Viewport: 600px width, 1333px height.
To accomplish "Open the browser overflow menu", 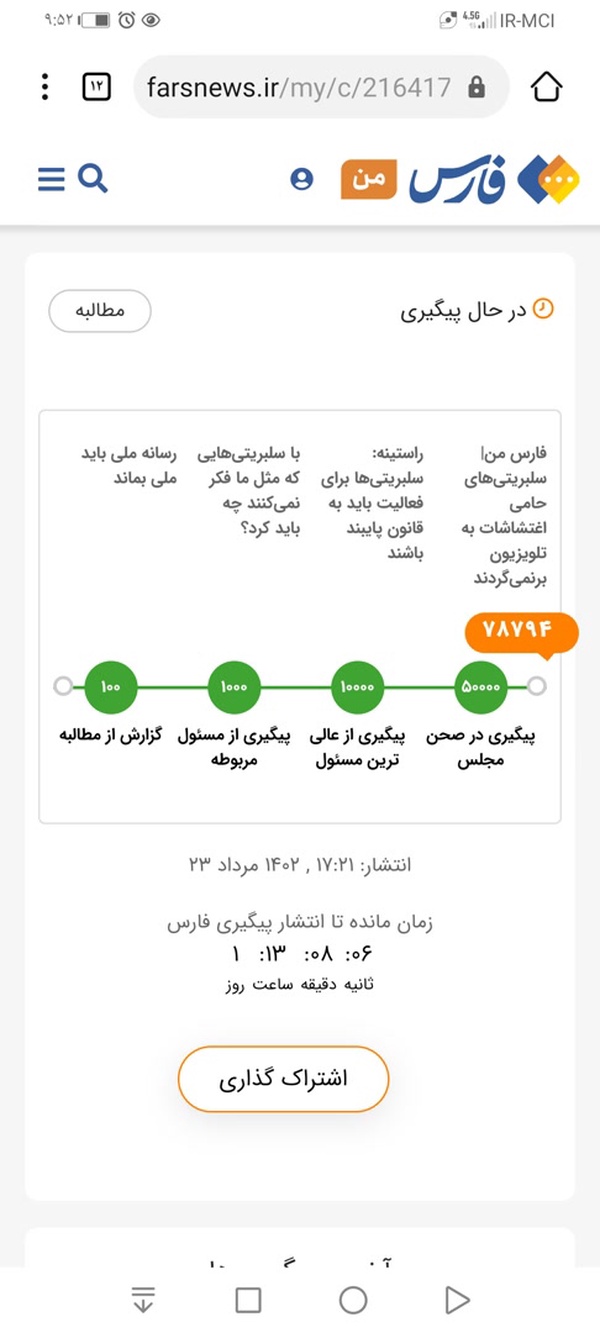I will (45, 87).
